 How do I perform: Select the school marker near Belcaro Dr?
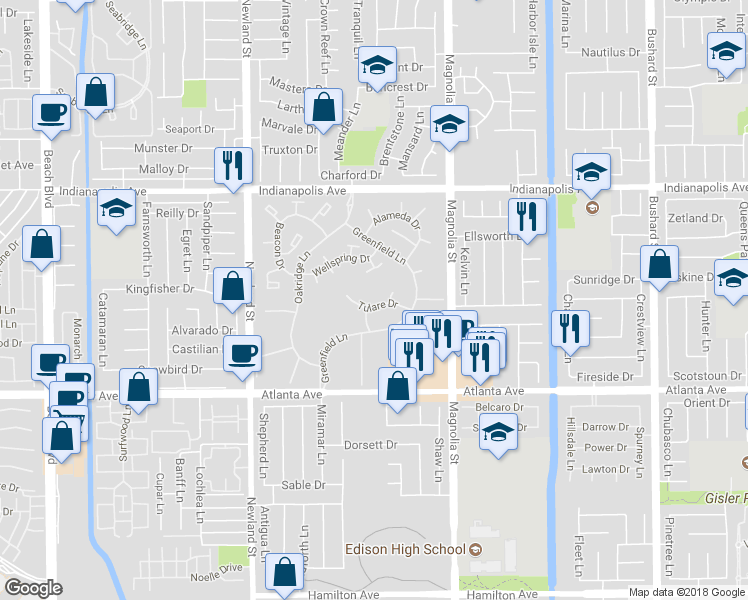(497, 433)
